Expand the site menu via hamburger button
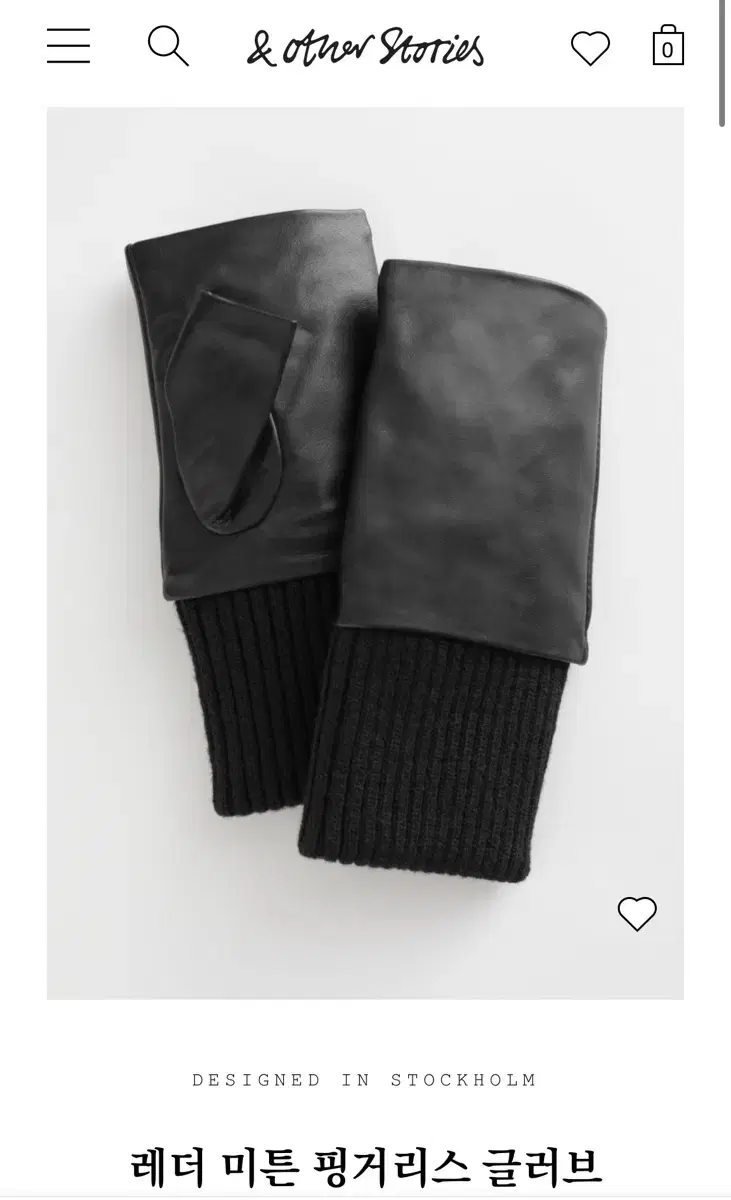Screen dimensions: 731x1200 coord(69,47)
